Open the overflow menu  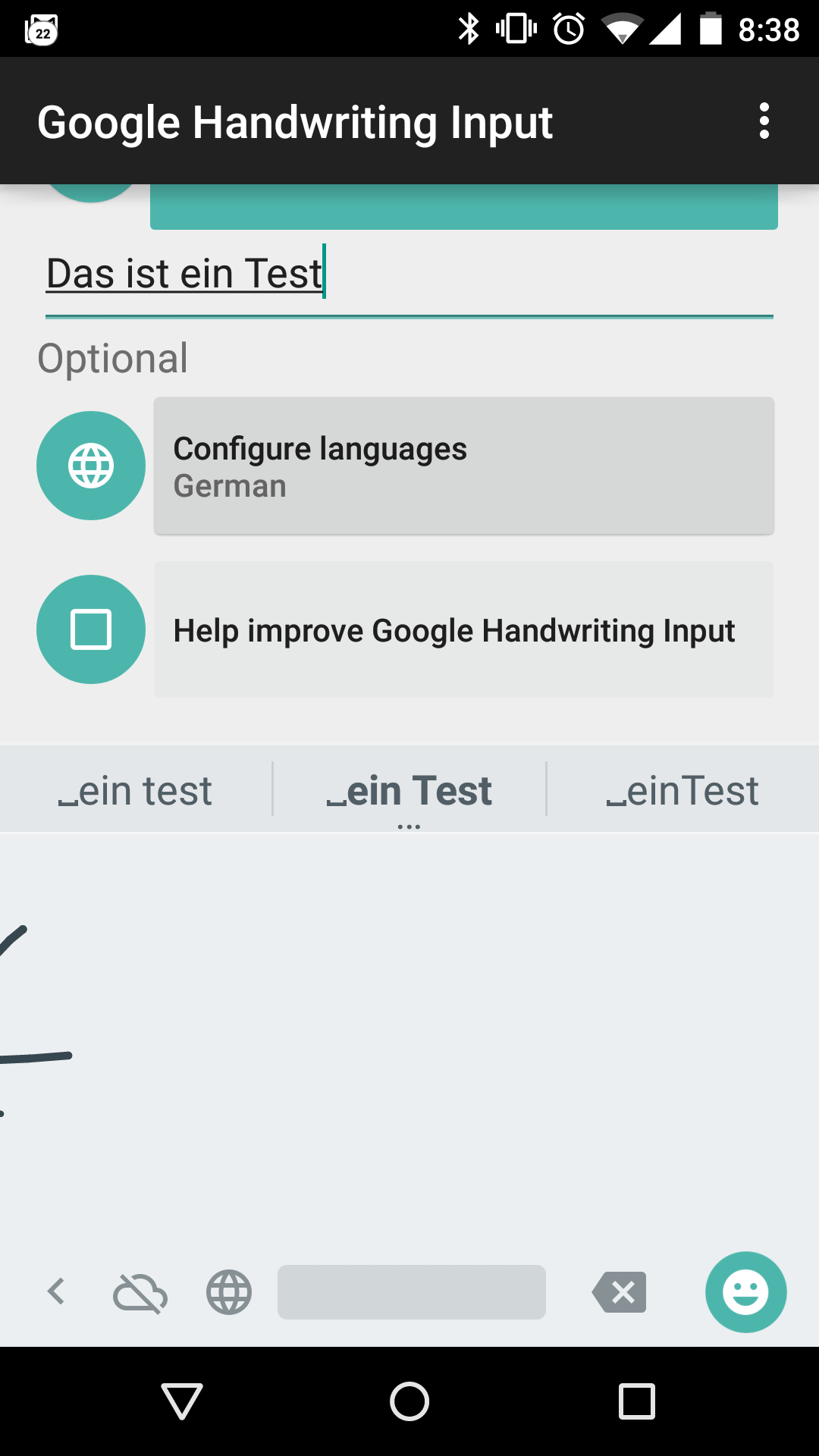coord(764,121)
